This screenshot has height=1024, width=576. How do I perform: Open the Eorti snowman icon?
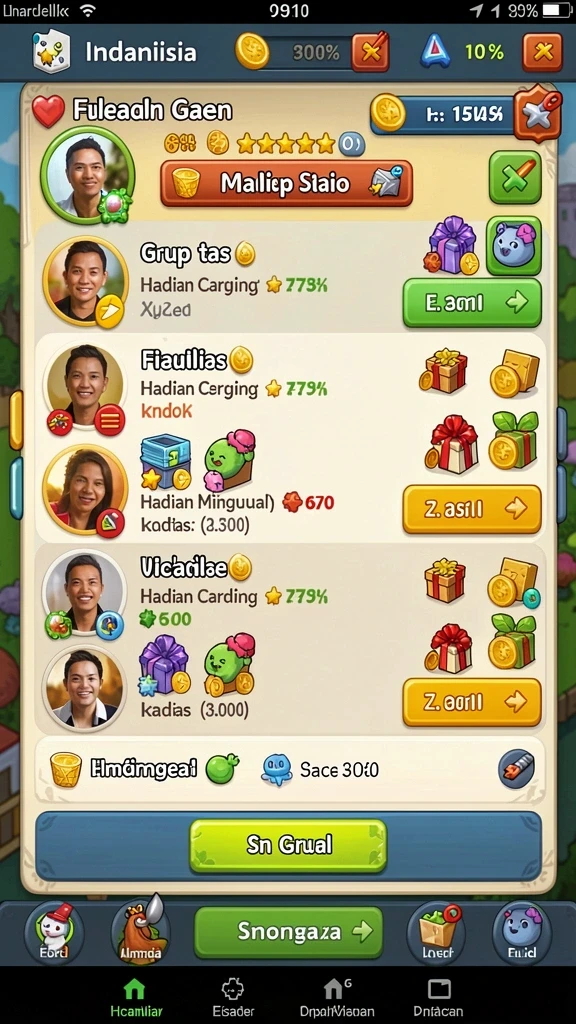54,932
